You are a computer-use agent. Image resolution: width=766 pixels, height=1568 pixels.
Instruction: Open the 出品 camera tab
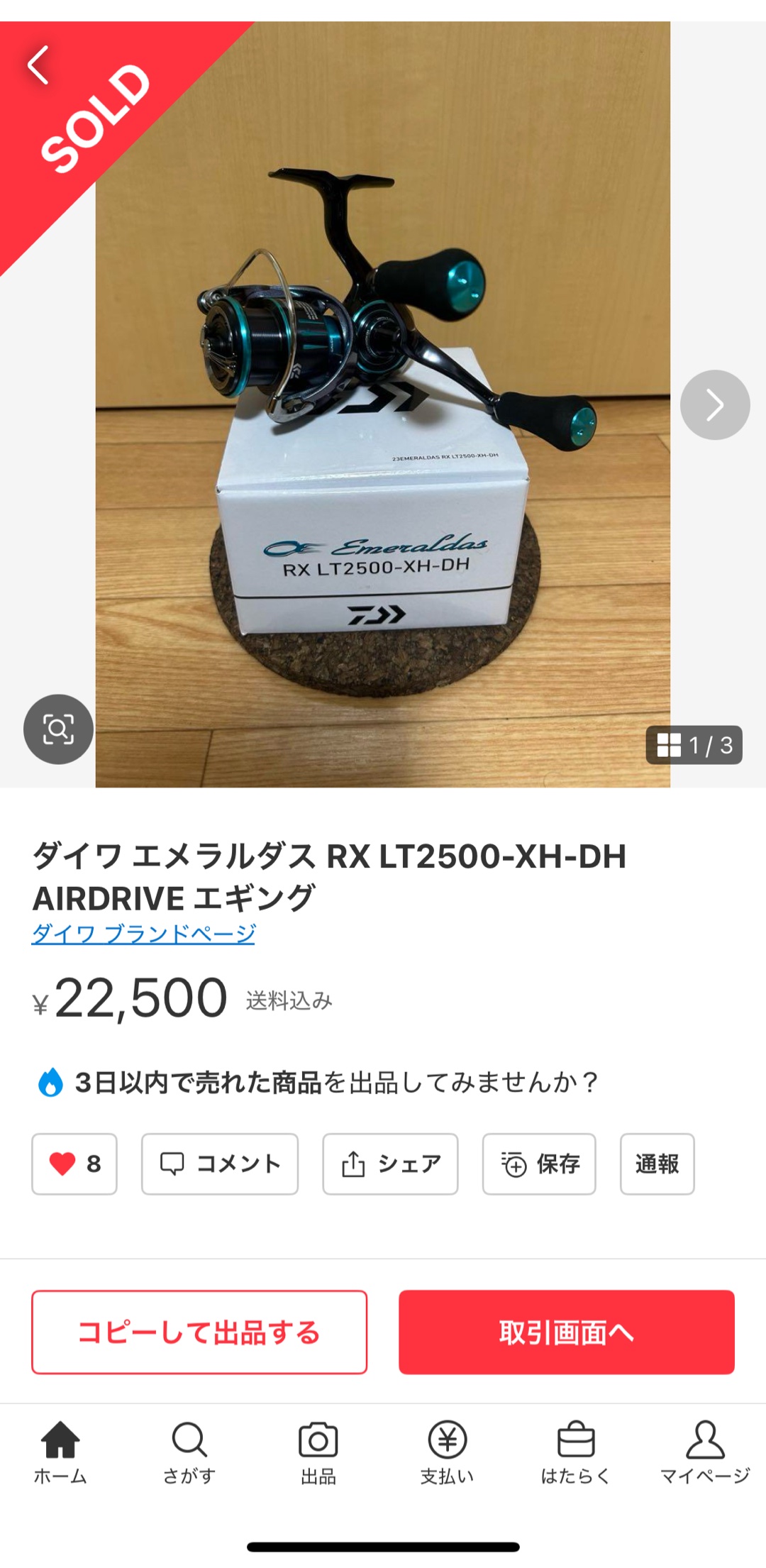click(x=318, y=1452)
